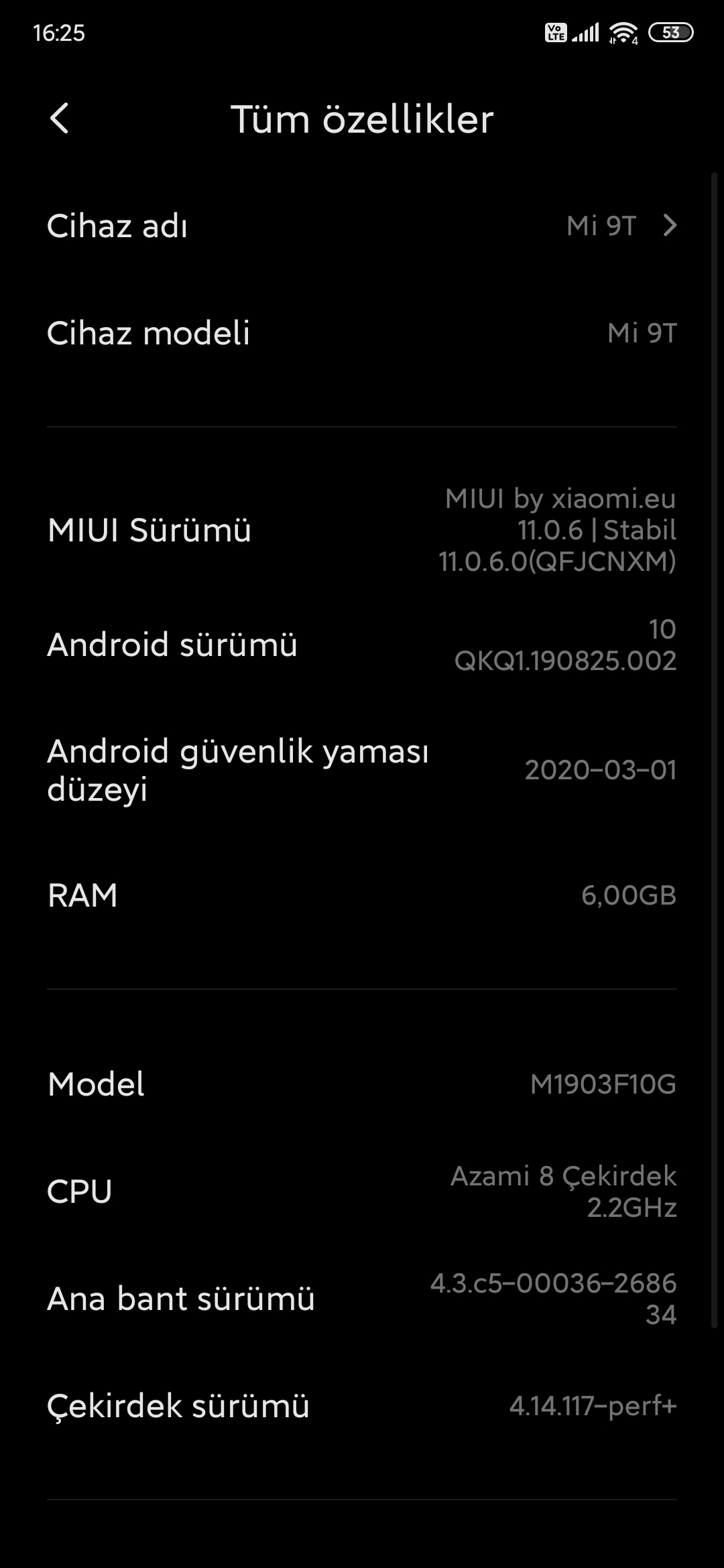
Task: Tap the MIUI Sürümü row
Action: (x=362, y=530)
